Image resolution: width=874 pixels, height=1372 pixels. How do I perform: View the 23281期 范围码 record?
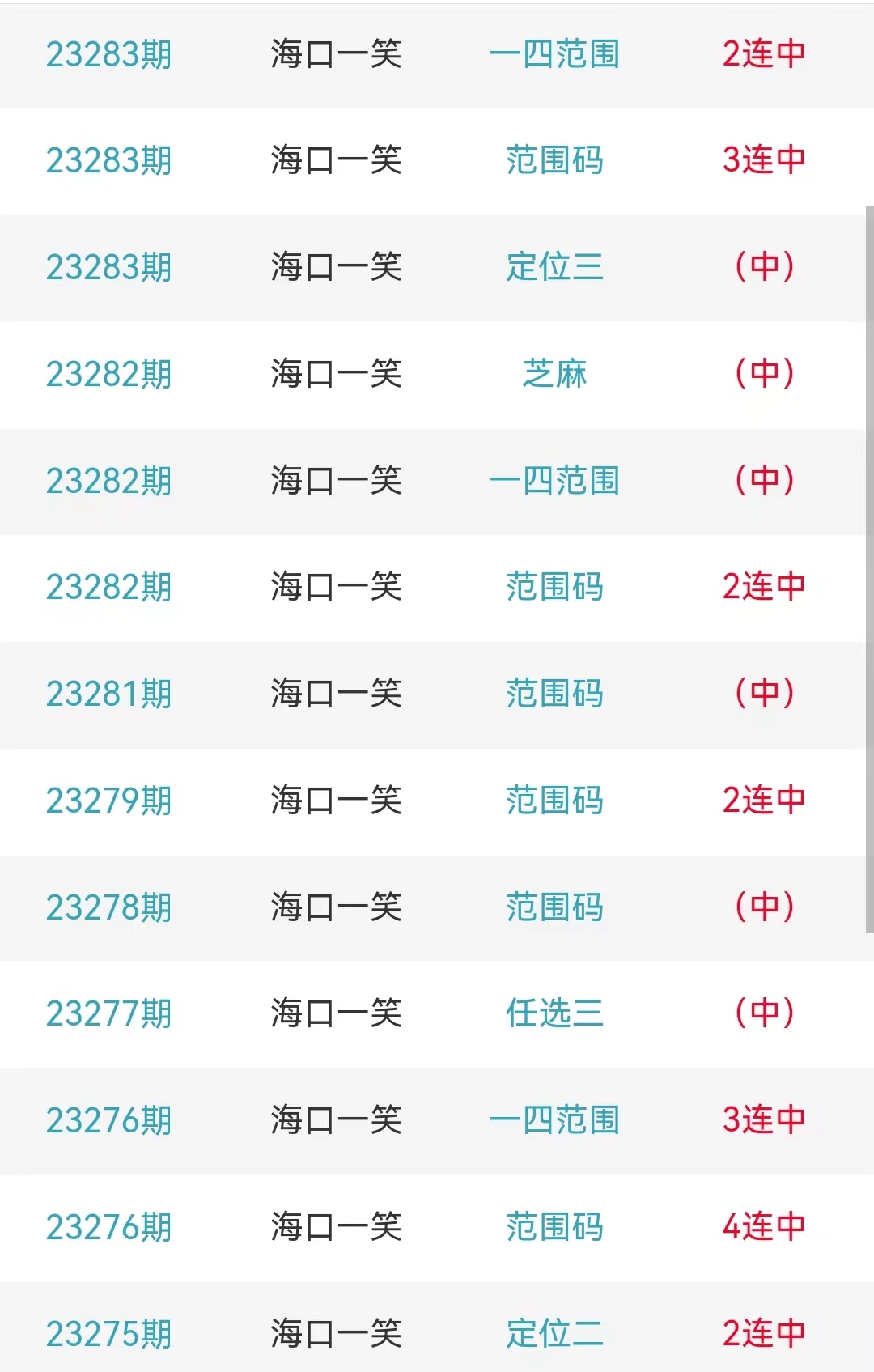point(554,694)
